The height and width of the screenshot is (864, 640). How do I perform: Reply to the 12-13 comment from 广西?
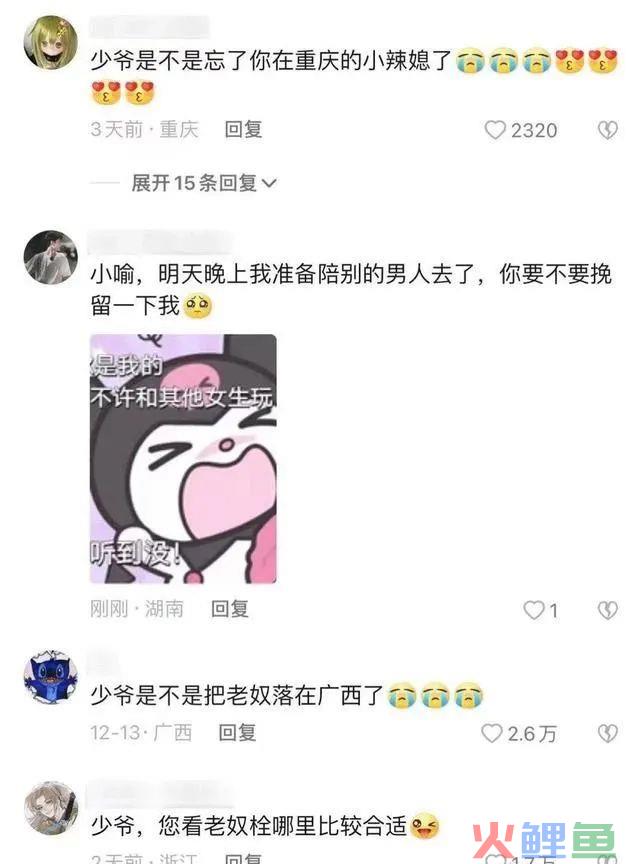[238, 732]
